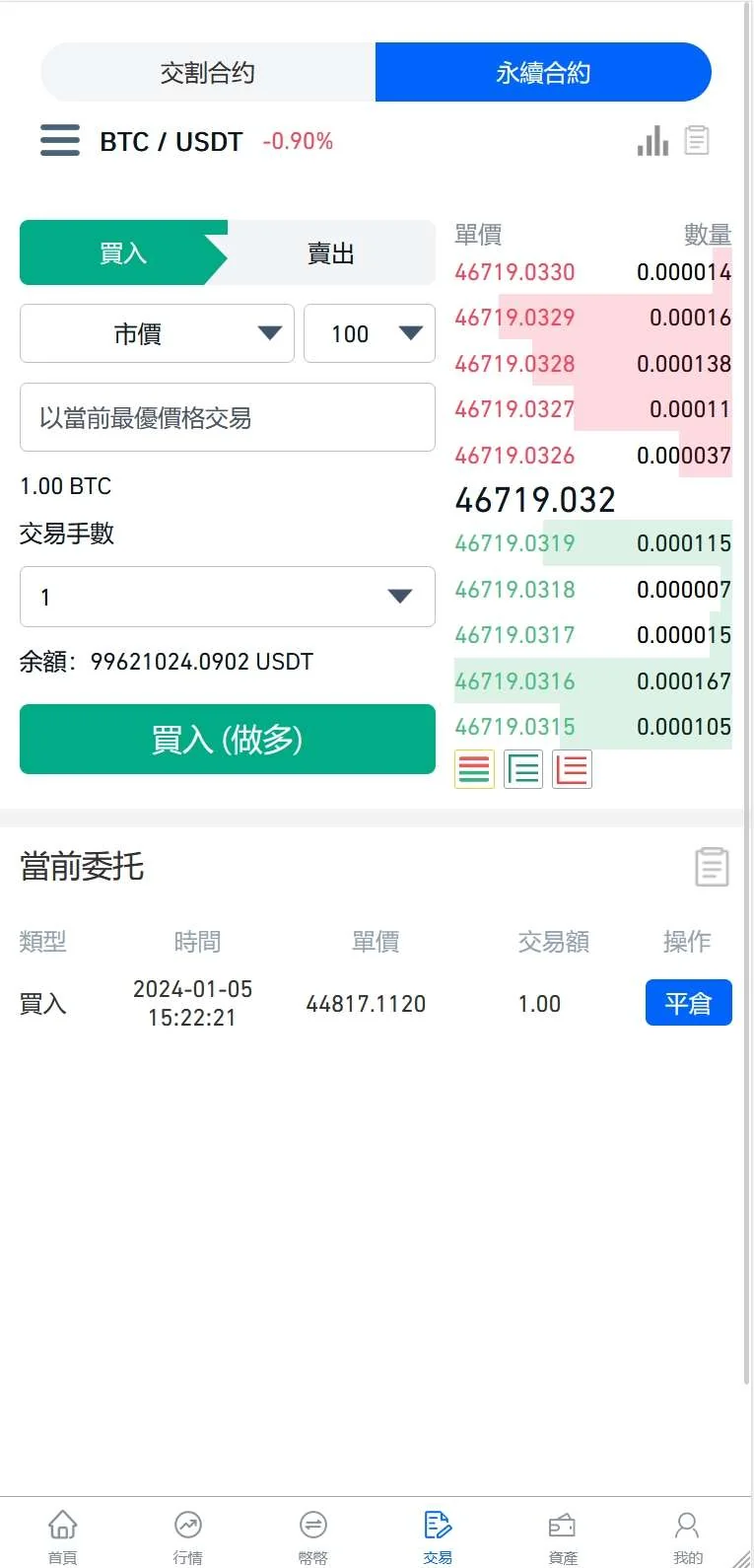This screenshot has height=1568, width=754.
Task: Open the clipboard icon beside 當前委托
Action: pos(712,867)
